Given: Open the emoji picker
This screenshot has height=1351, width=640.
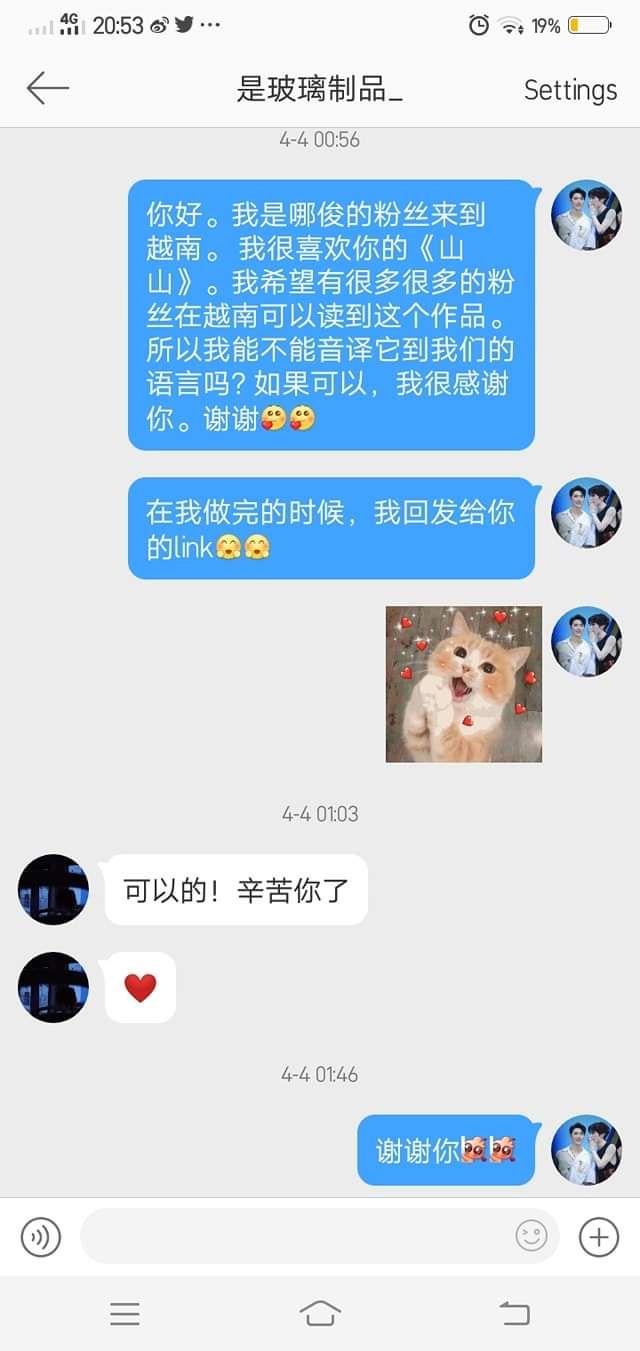Looking at the screenshot, I should pyautogui.click(x=531, y=1237).
